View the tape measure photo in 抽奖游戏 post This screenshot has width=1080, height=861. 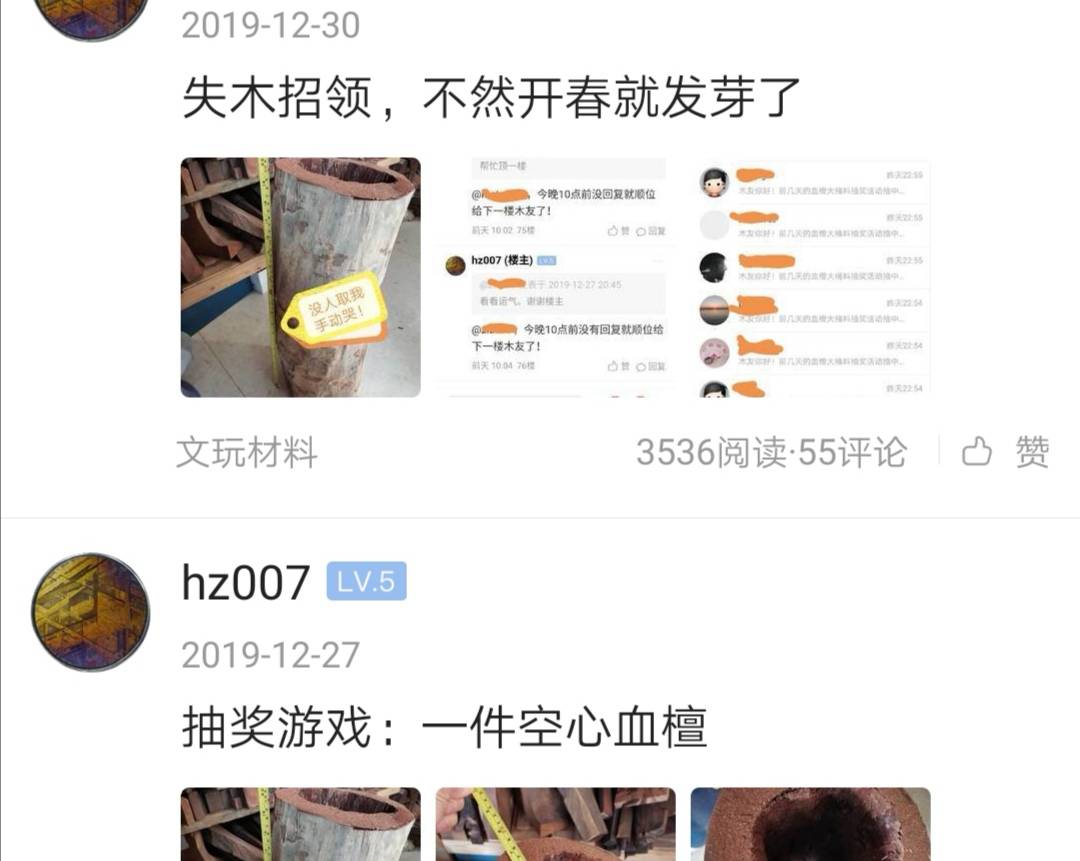pos(555,824)
